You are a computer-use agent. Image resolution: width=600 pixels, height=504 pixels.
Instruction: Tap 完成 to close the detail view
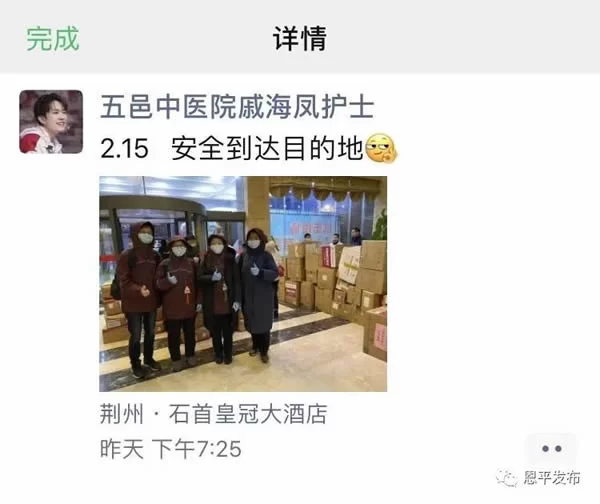coord(52,38)
